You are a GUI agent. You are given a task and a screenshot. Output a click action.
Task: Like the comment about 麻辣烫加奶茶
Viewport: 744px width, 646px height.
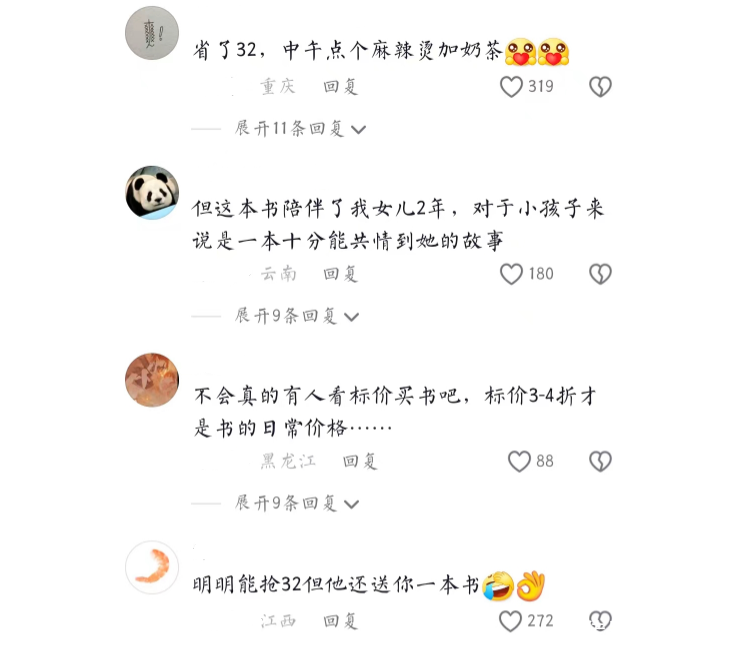click(x=512, y=87)
